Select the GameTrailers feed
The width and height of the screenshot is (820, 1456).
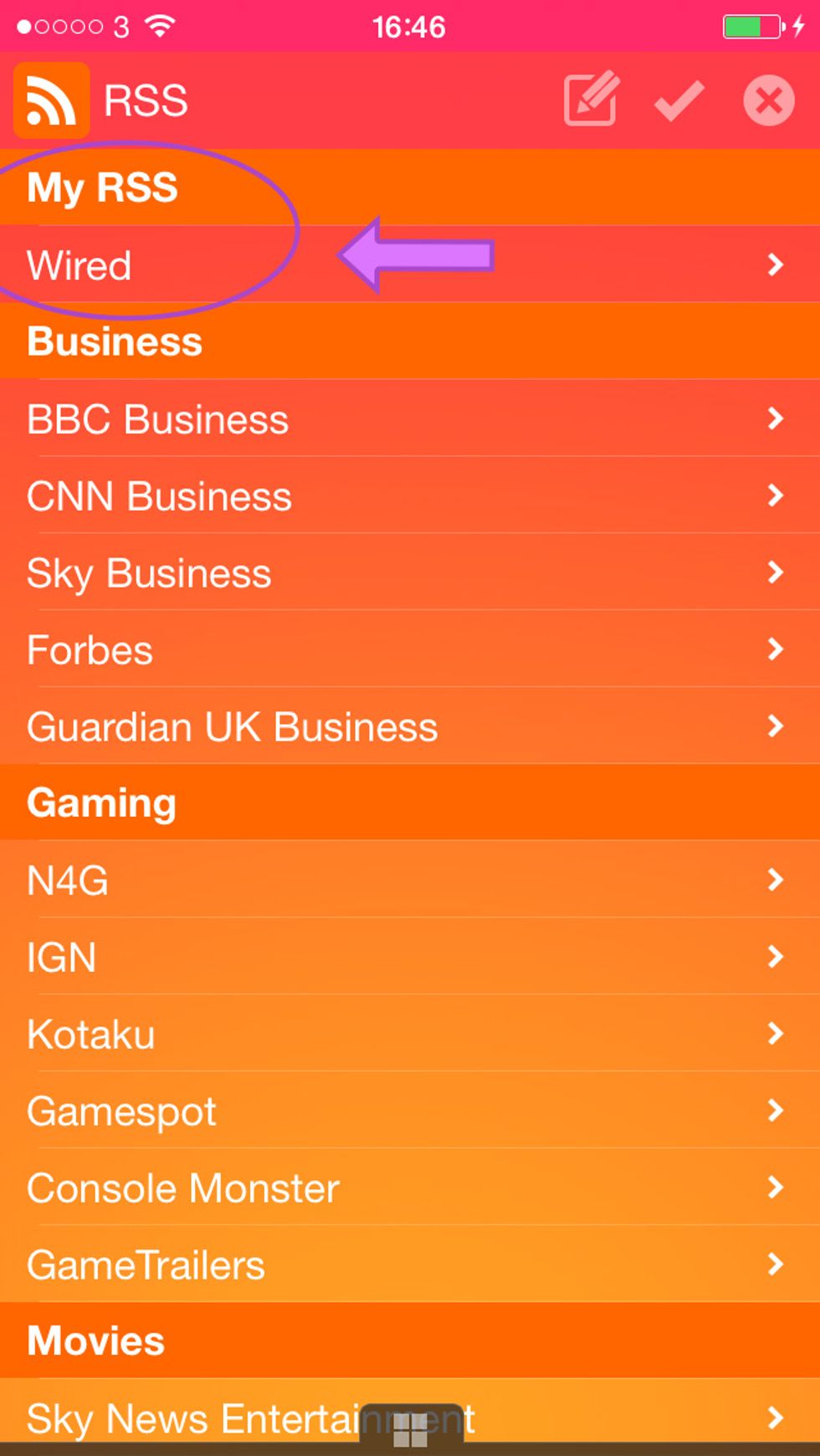pos(410,1264)
